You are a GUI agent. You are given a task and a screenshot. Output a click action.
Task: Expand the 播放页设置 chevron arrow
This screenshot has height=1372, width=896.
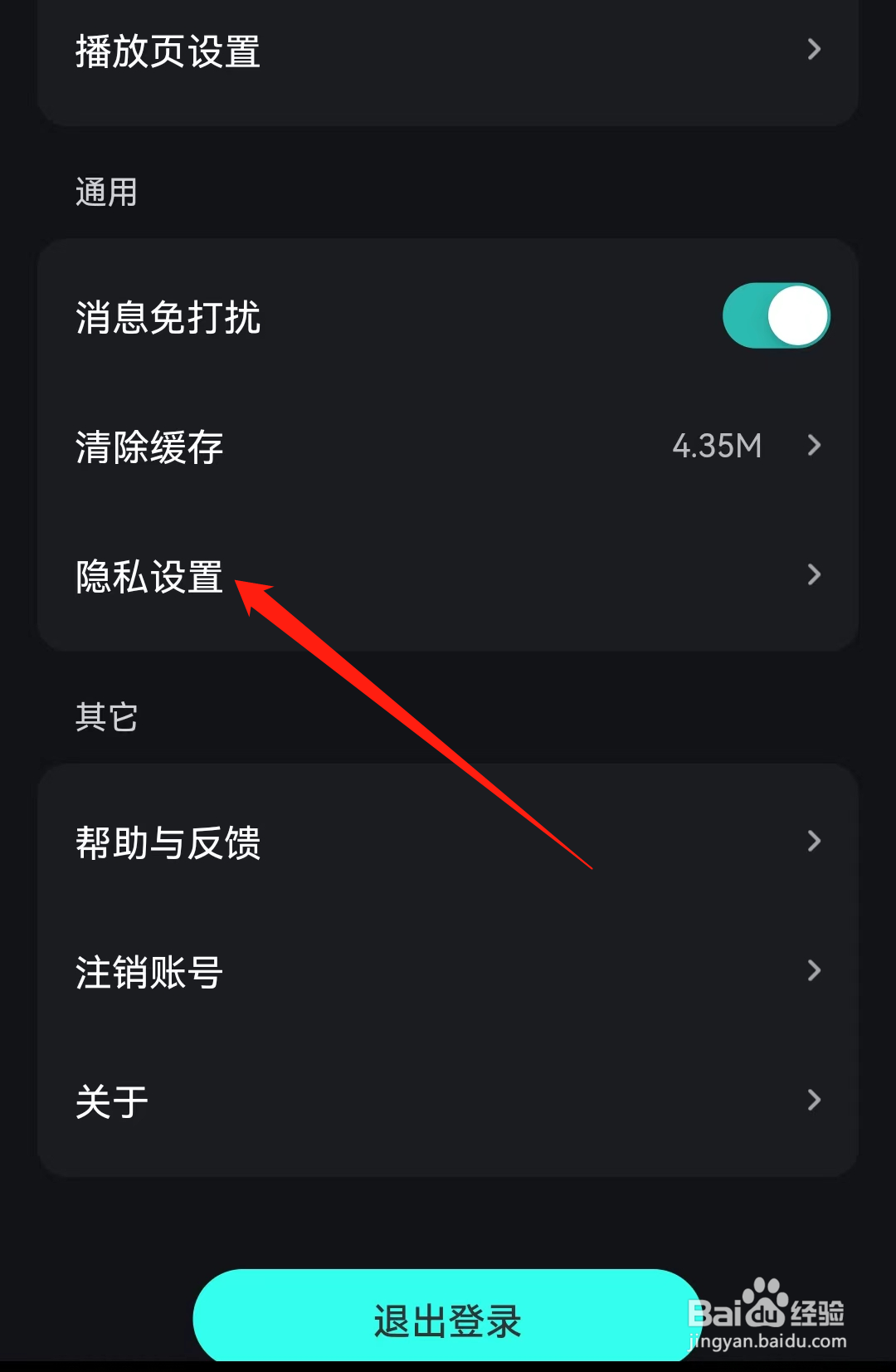point(813,51)
